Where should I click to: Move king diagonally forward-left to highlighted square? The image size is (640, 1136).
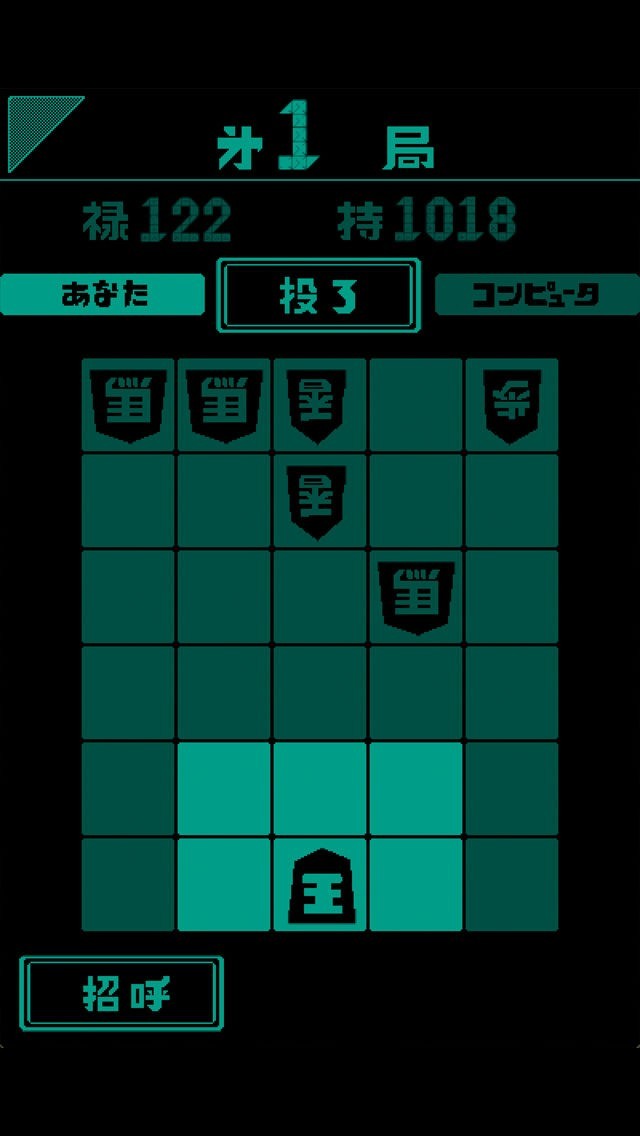[224, 789]
